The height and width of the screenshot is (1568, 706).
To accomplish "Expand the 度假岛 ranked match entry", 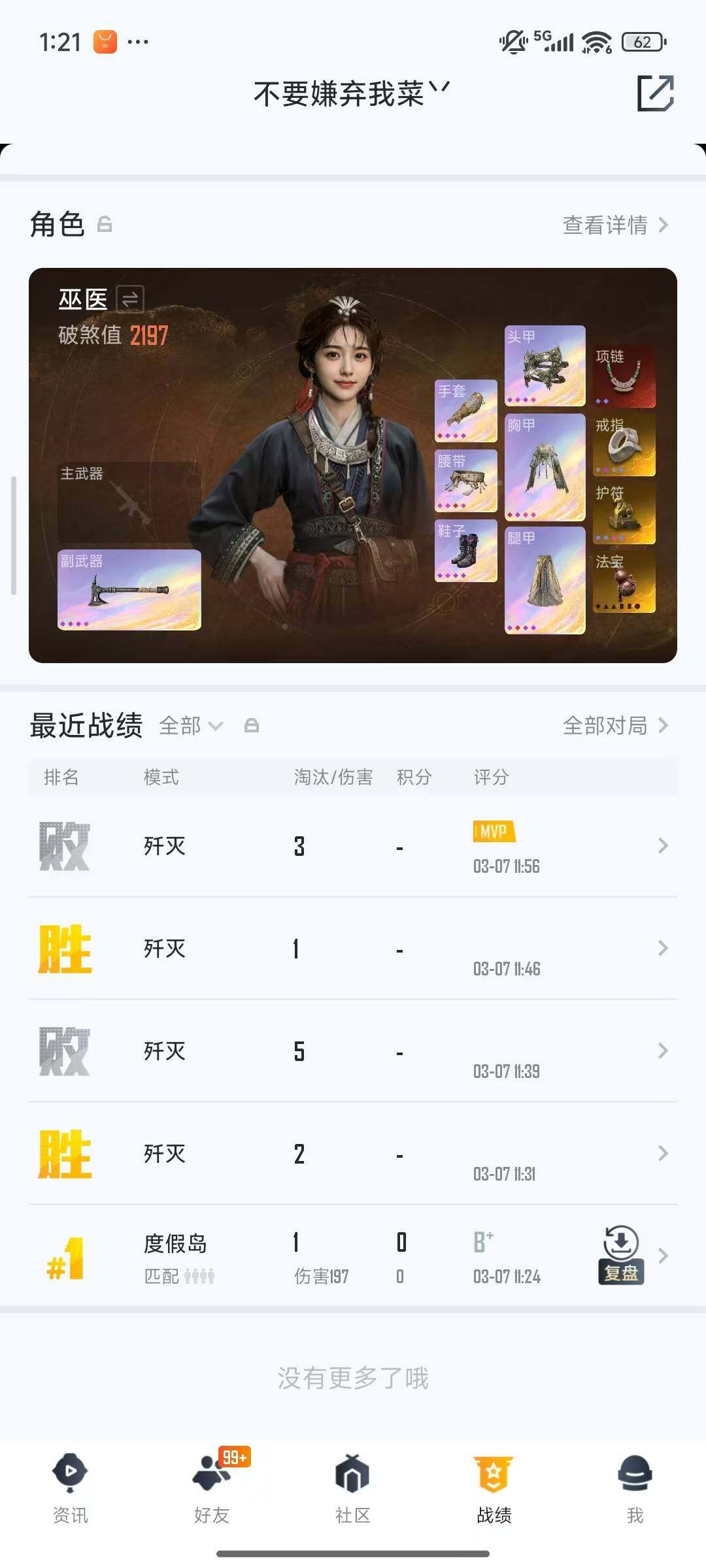I will (665, 1251).
